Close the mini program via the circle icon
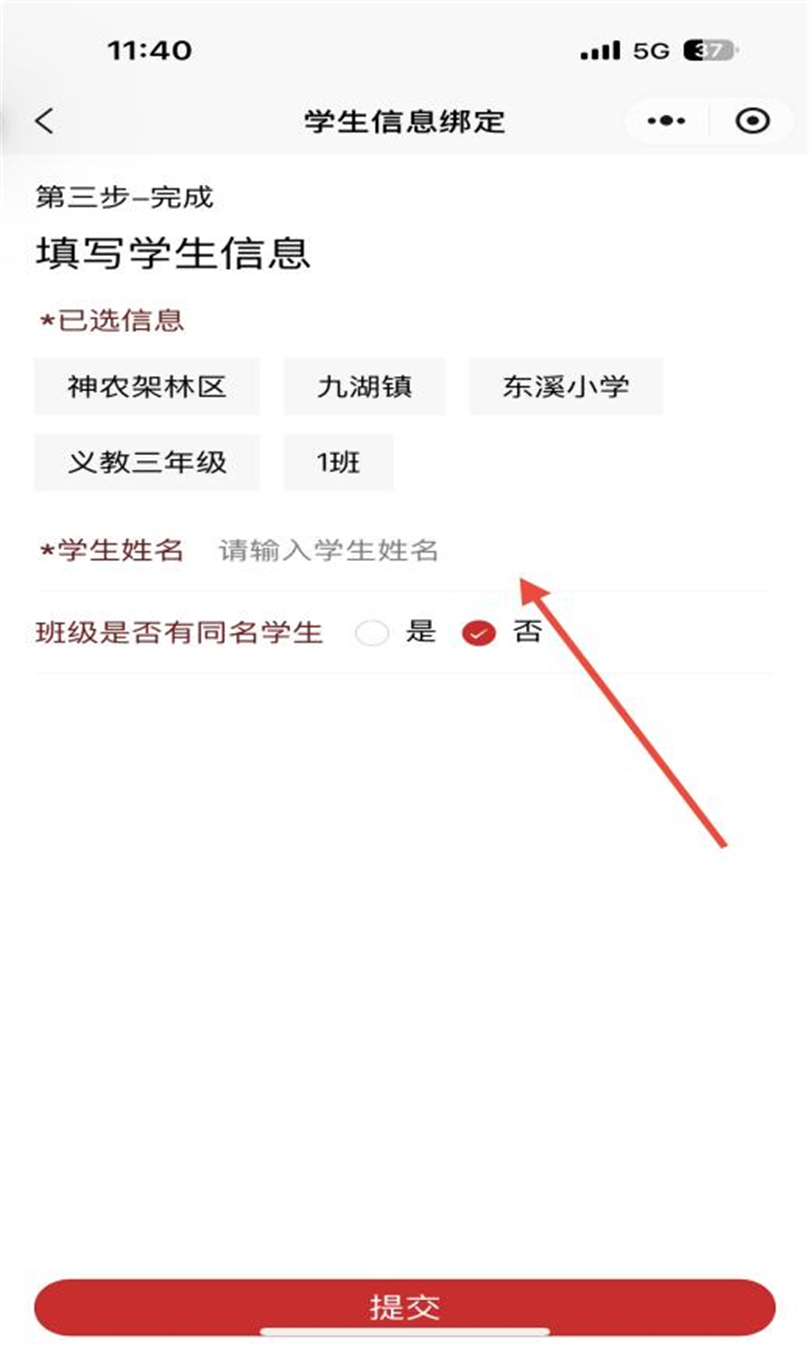810x1348 pixels. pyautogui.click(x=752, y=121)
